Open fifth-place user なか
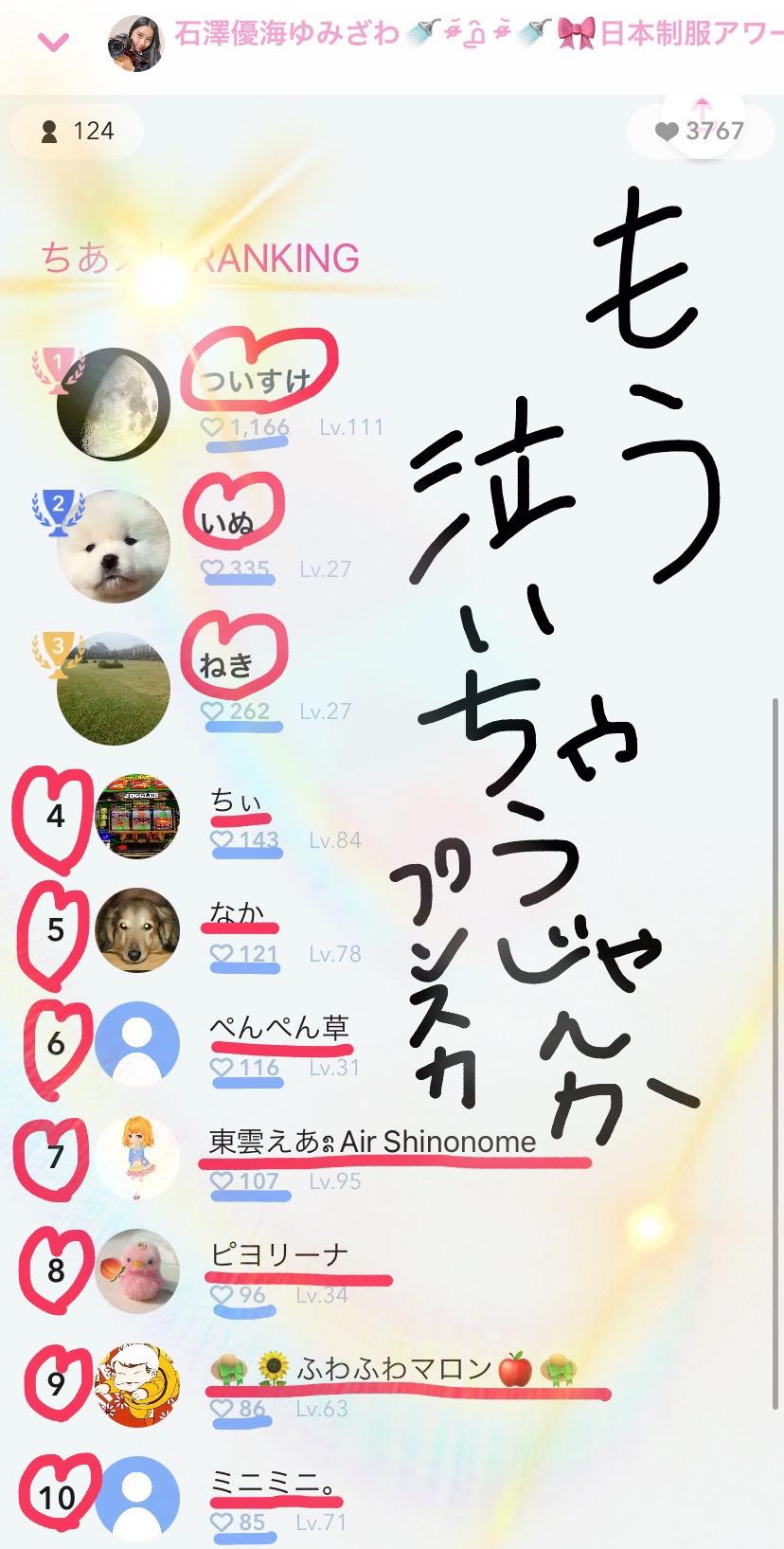 pos(237,914)
